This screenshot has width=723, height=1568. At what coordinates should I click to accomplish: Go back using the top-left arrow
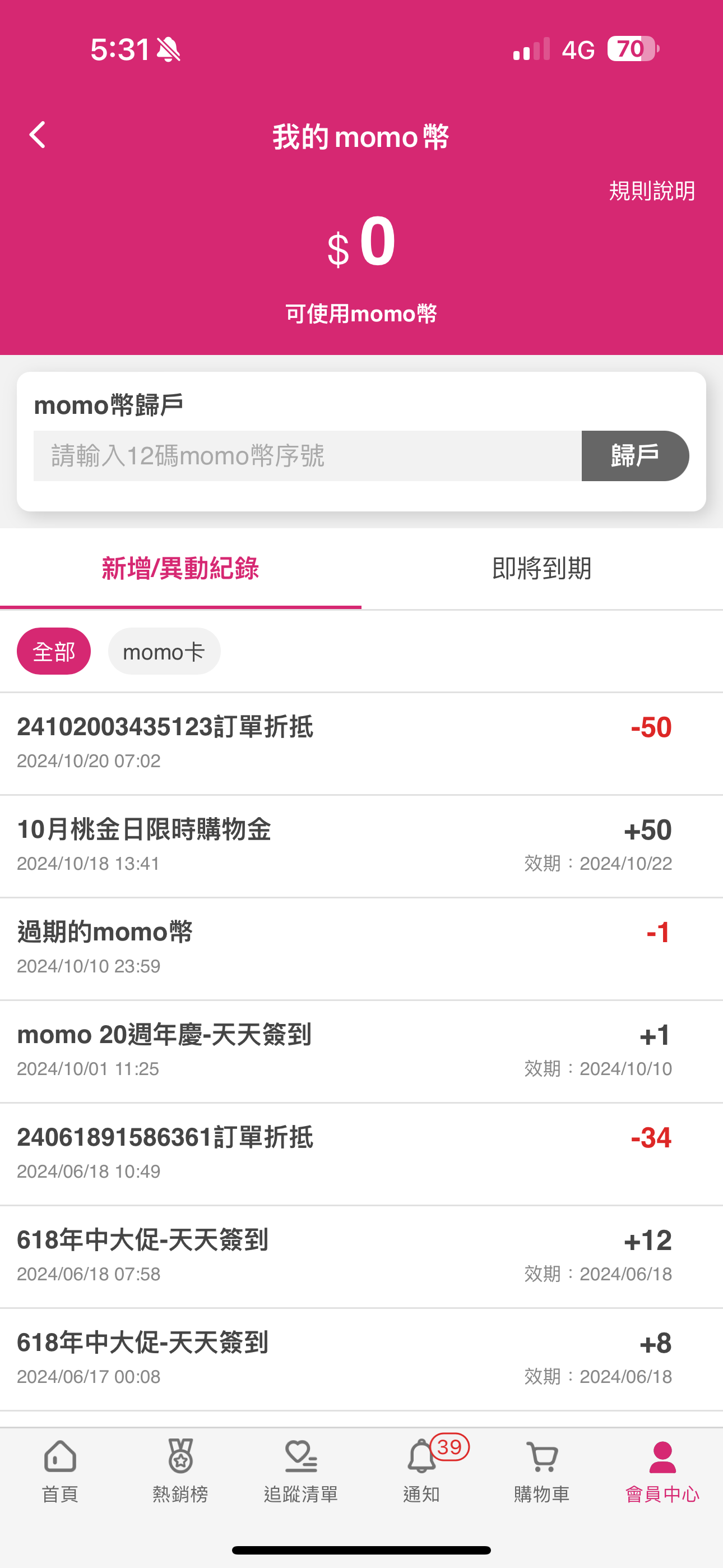point(38,135)
